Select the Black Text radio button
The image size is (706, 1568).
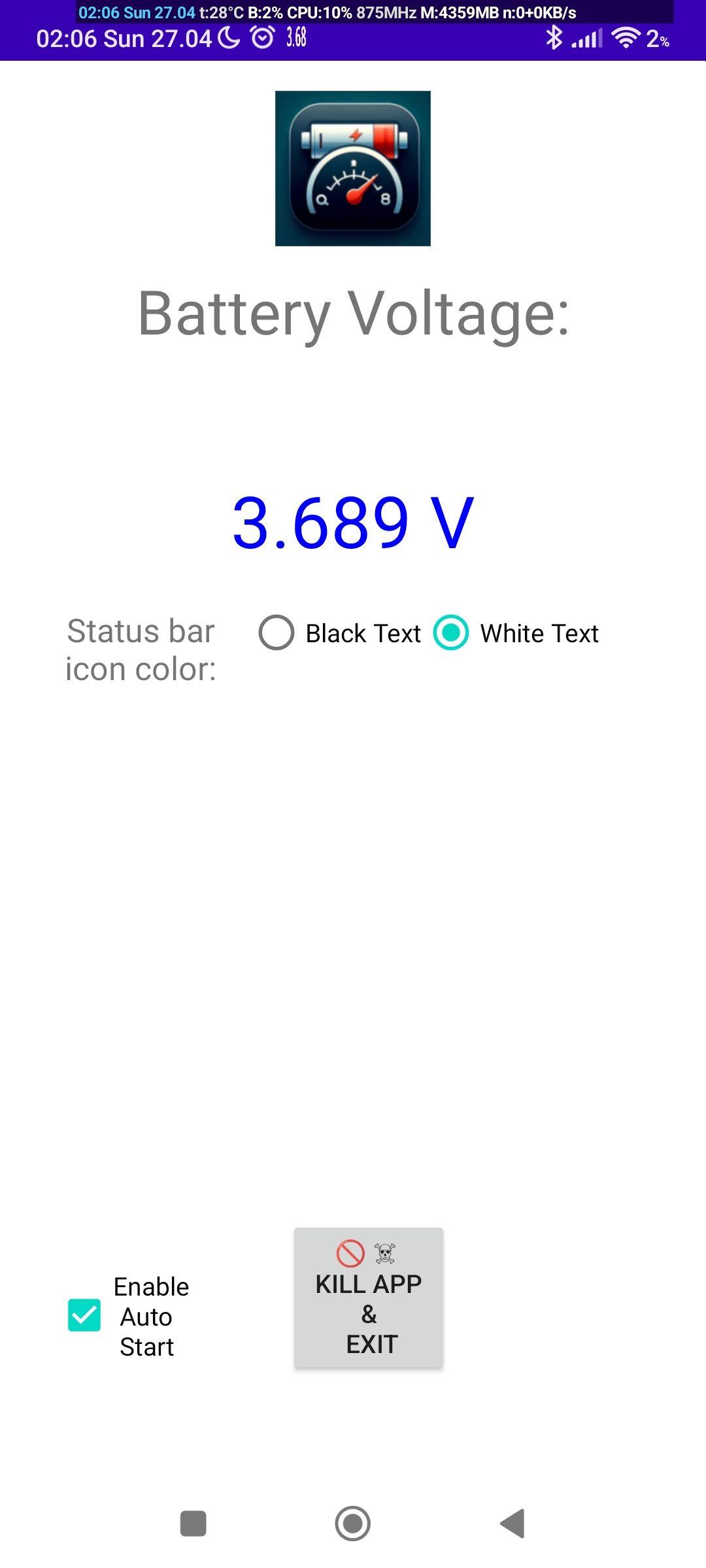(277, 633)
